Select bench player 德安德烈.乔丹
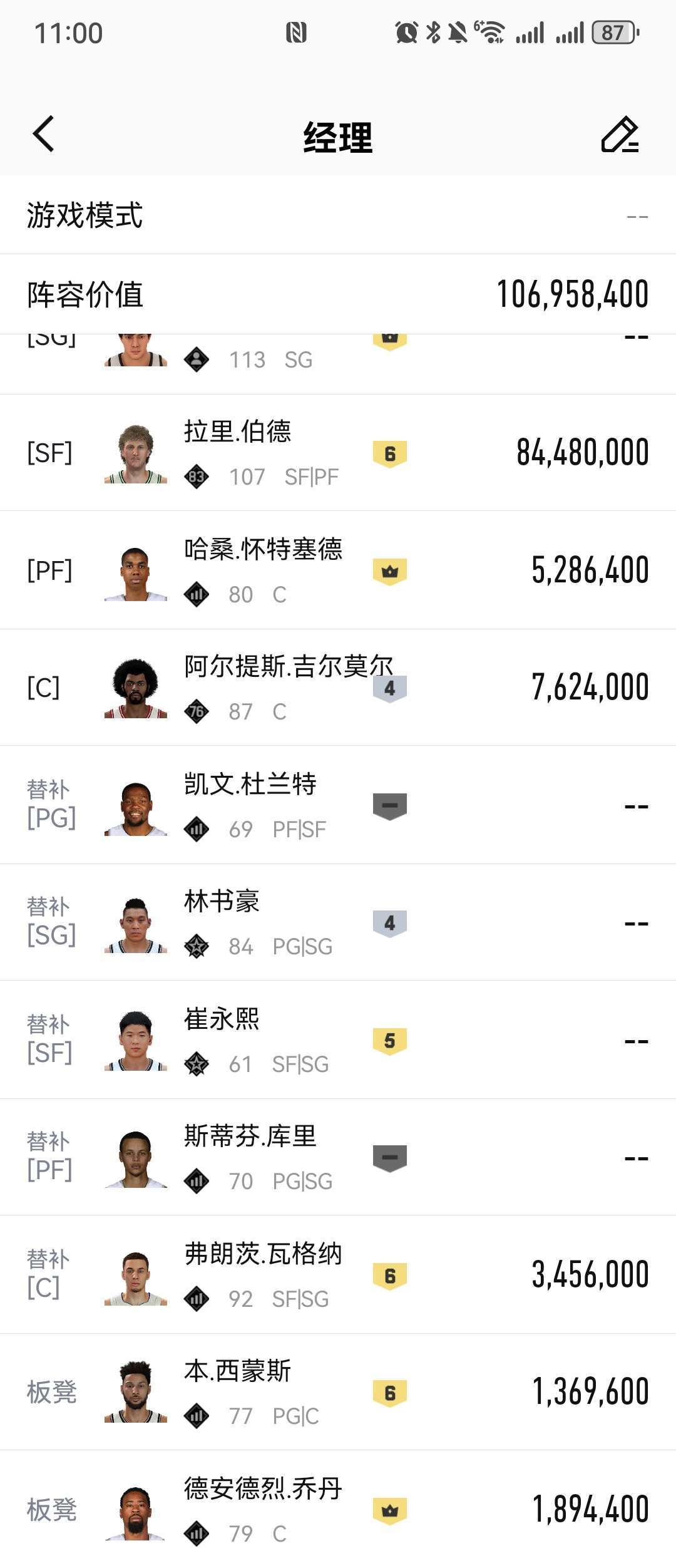676x1568 pixels. 338,1509
